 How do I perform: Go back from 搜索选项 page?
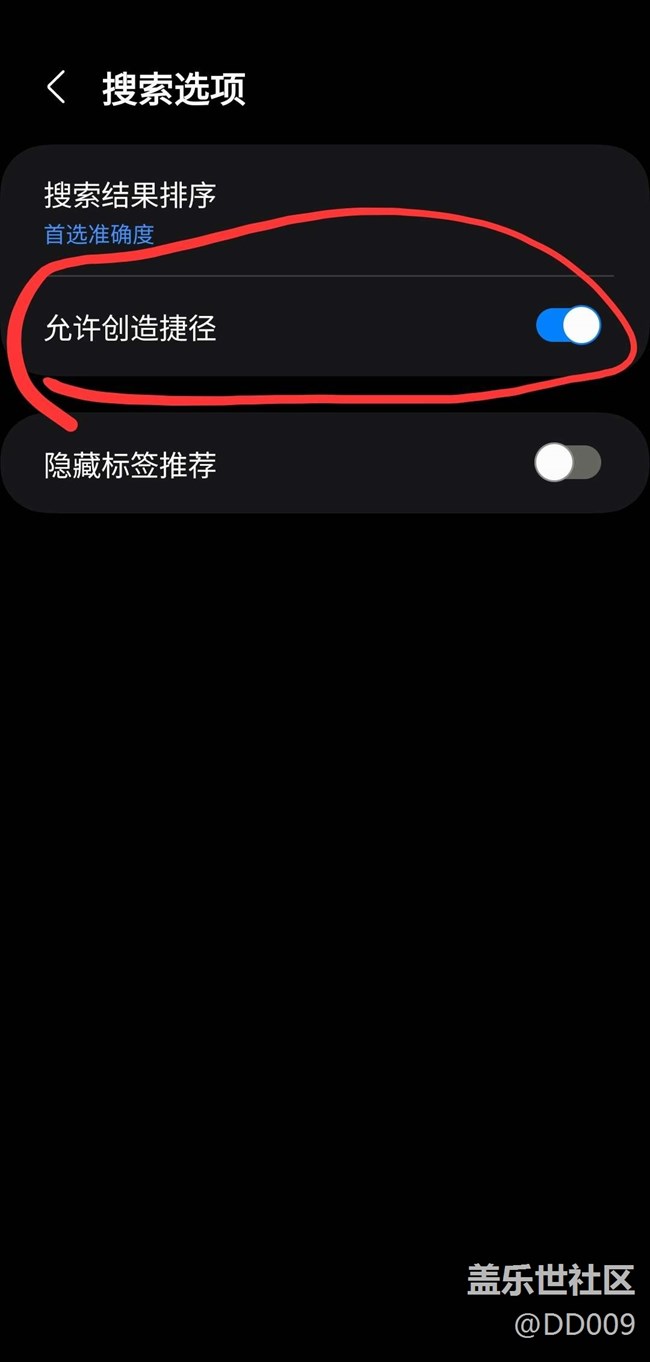56,88
